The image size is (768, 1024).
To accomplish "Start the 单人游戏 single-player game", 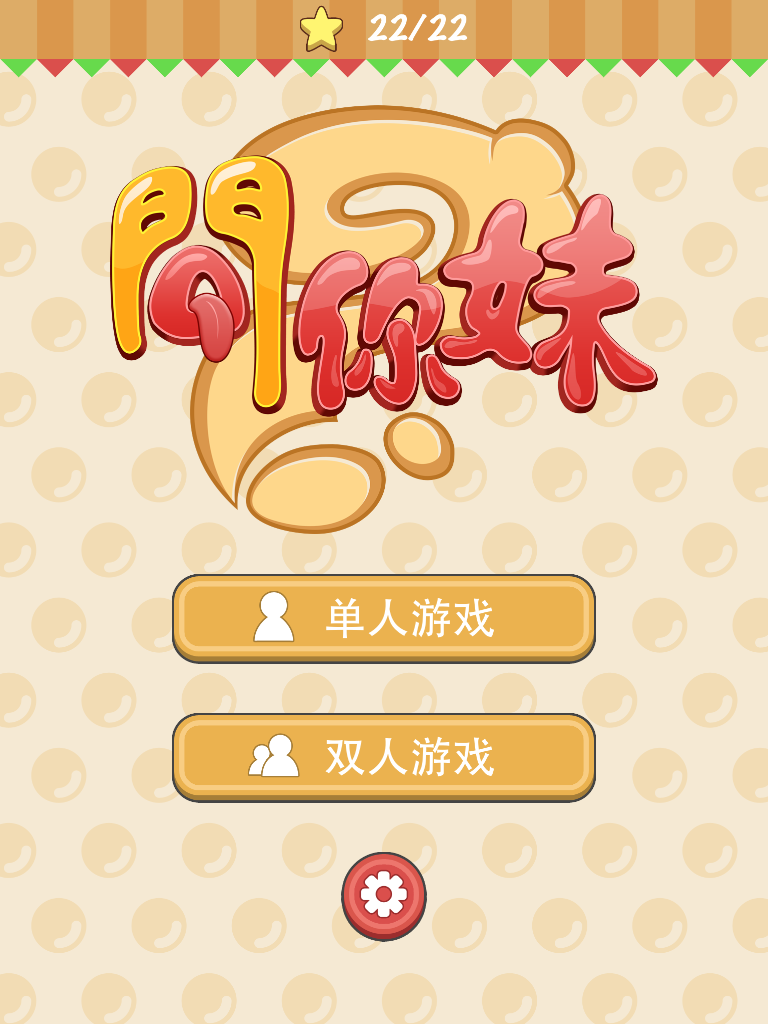I will (x=384, y=618).
